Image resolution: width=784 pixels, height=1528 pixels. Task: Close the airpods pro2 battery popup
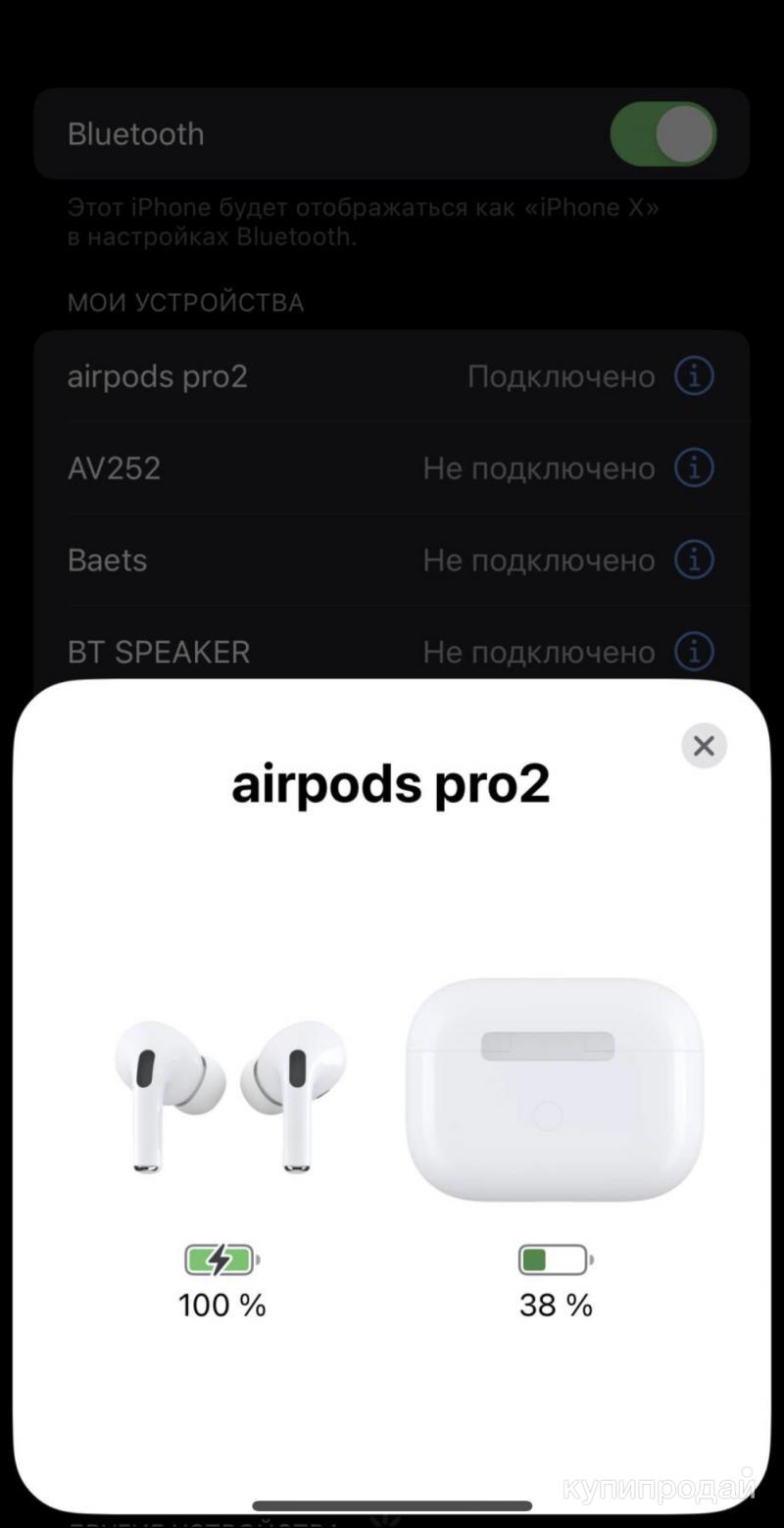[704, 746]
